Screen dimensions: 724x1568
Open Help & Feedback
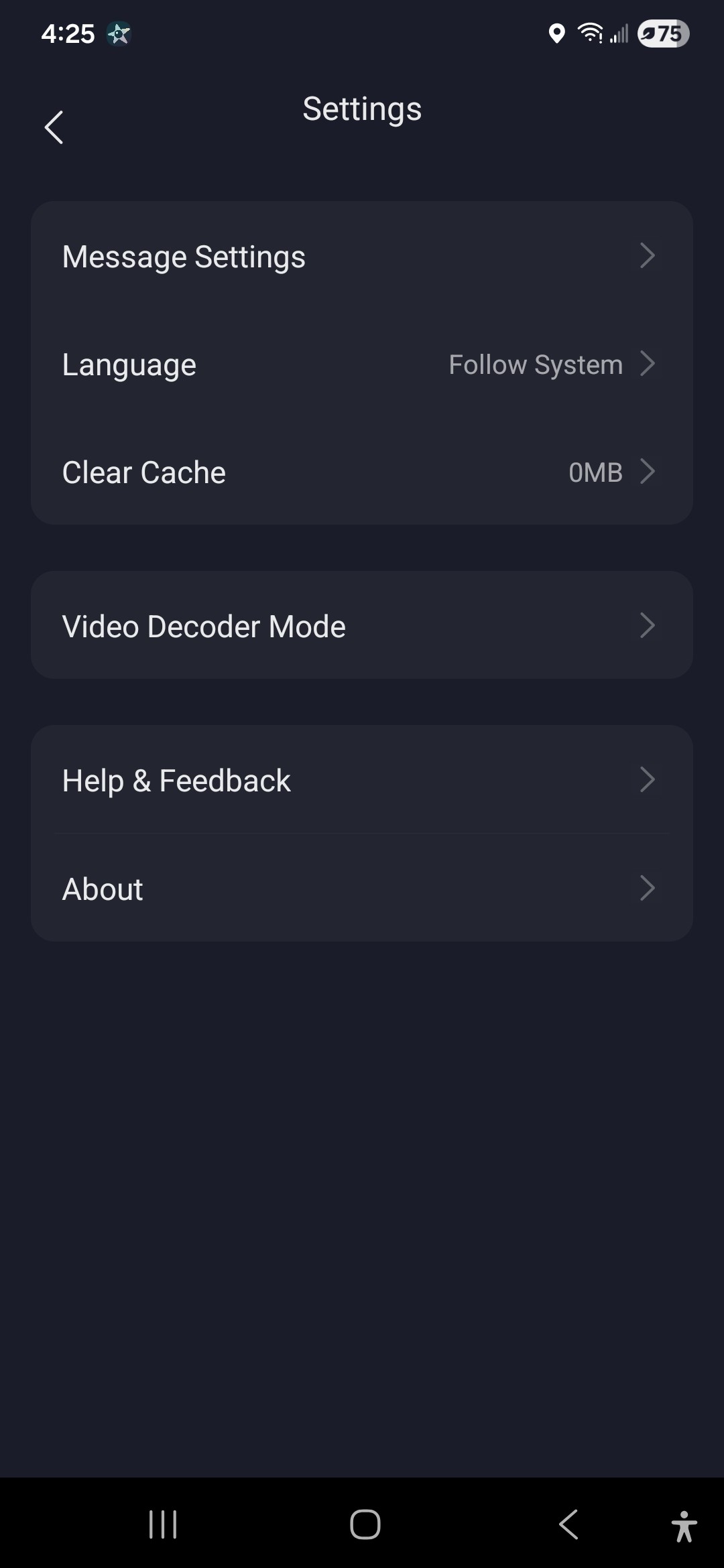pos(361,780)
